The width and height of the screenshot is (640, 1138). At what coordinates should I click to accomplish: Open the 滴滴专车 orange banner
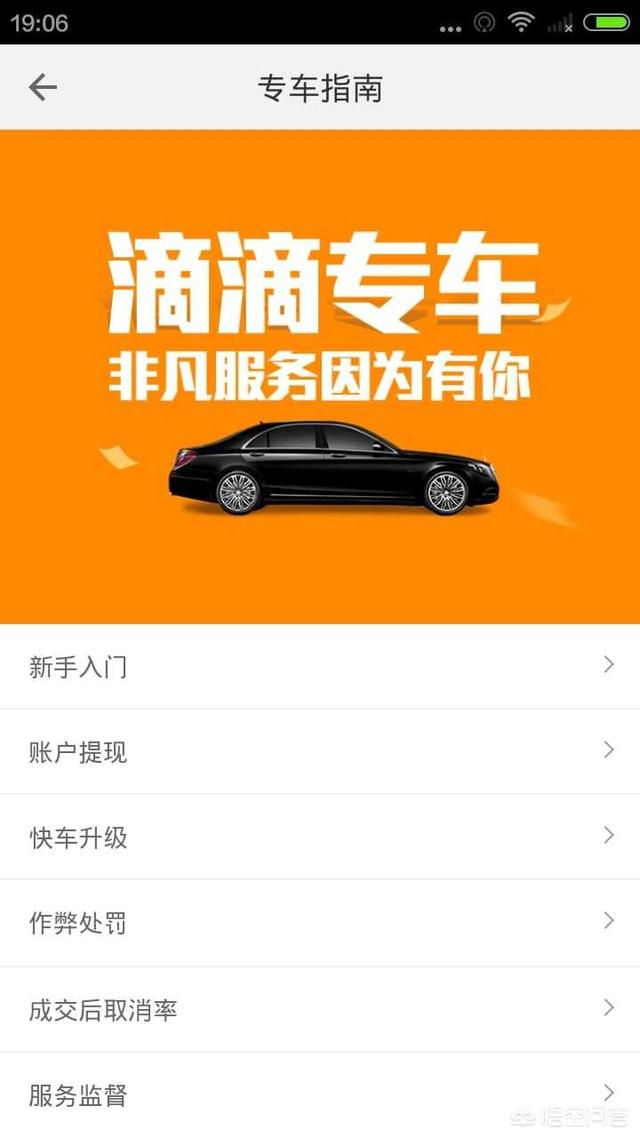pos(320,376)
